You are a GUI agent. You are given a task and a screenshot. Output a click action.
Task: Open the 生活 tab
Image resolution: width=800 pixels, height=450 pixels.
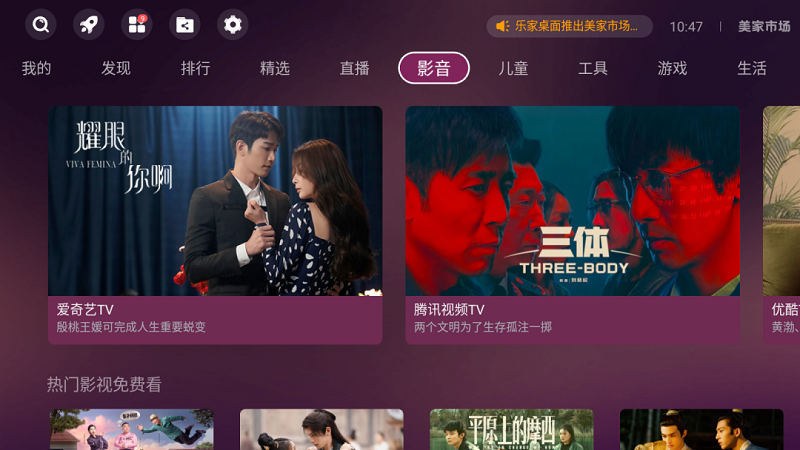pyautogui.click(x=752, y=68)
